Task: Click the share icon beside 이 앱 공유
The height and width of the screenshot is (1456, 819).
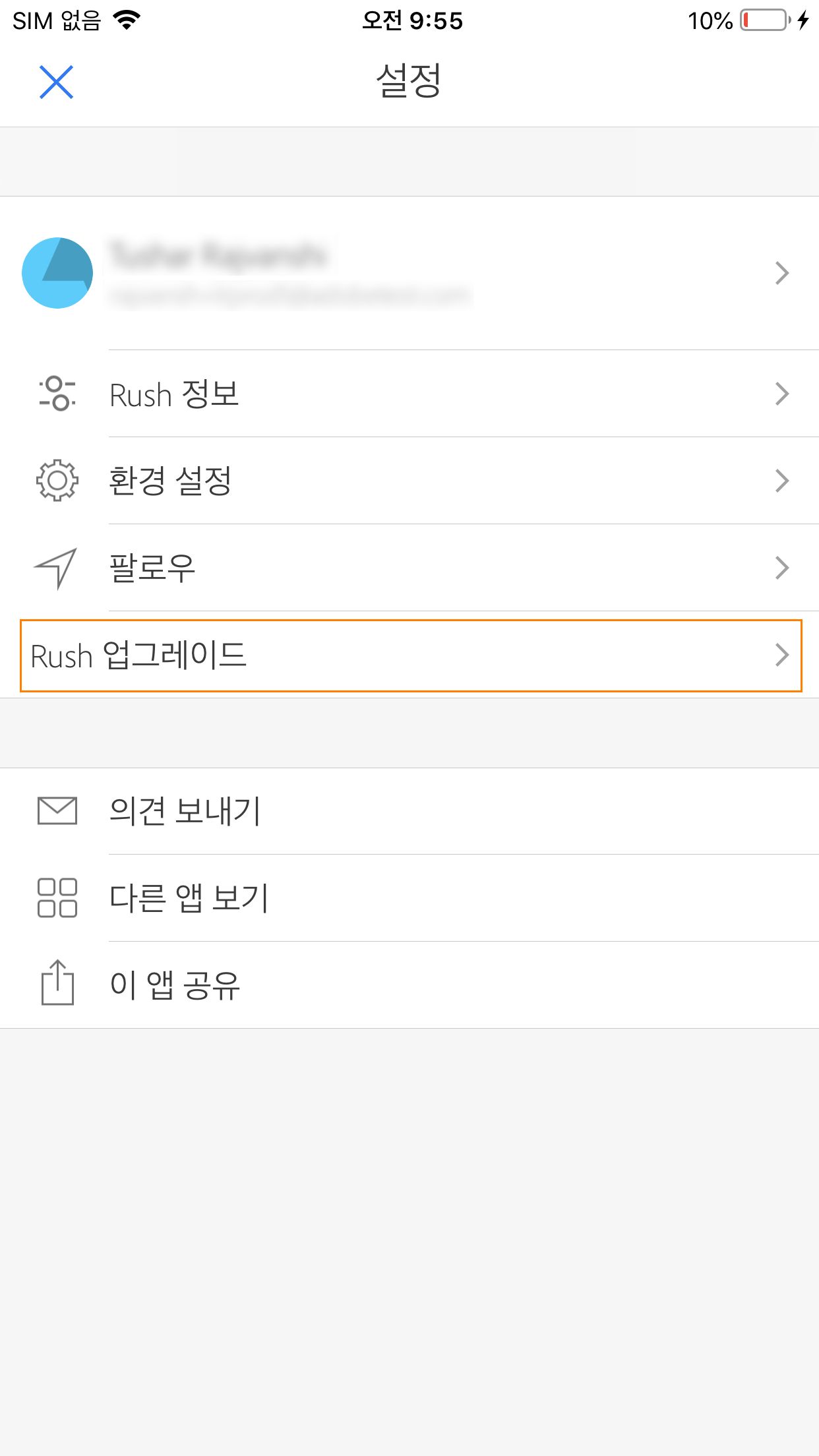Action: point(57,985)
